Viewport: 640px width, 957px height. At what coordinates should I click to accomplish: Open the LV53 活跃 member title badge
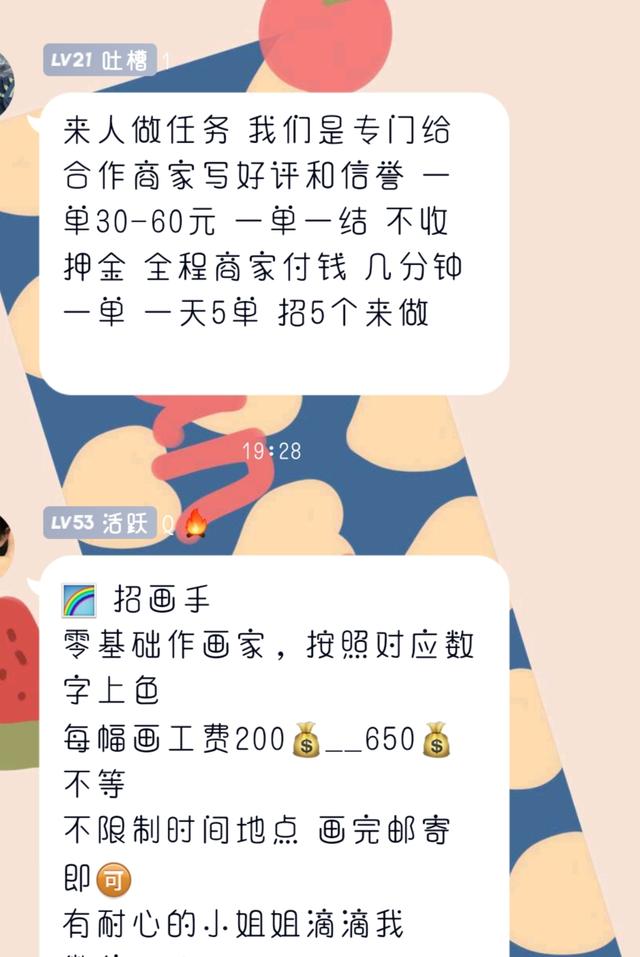pyautogui.click(x=100, y=523)
